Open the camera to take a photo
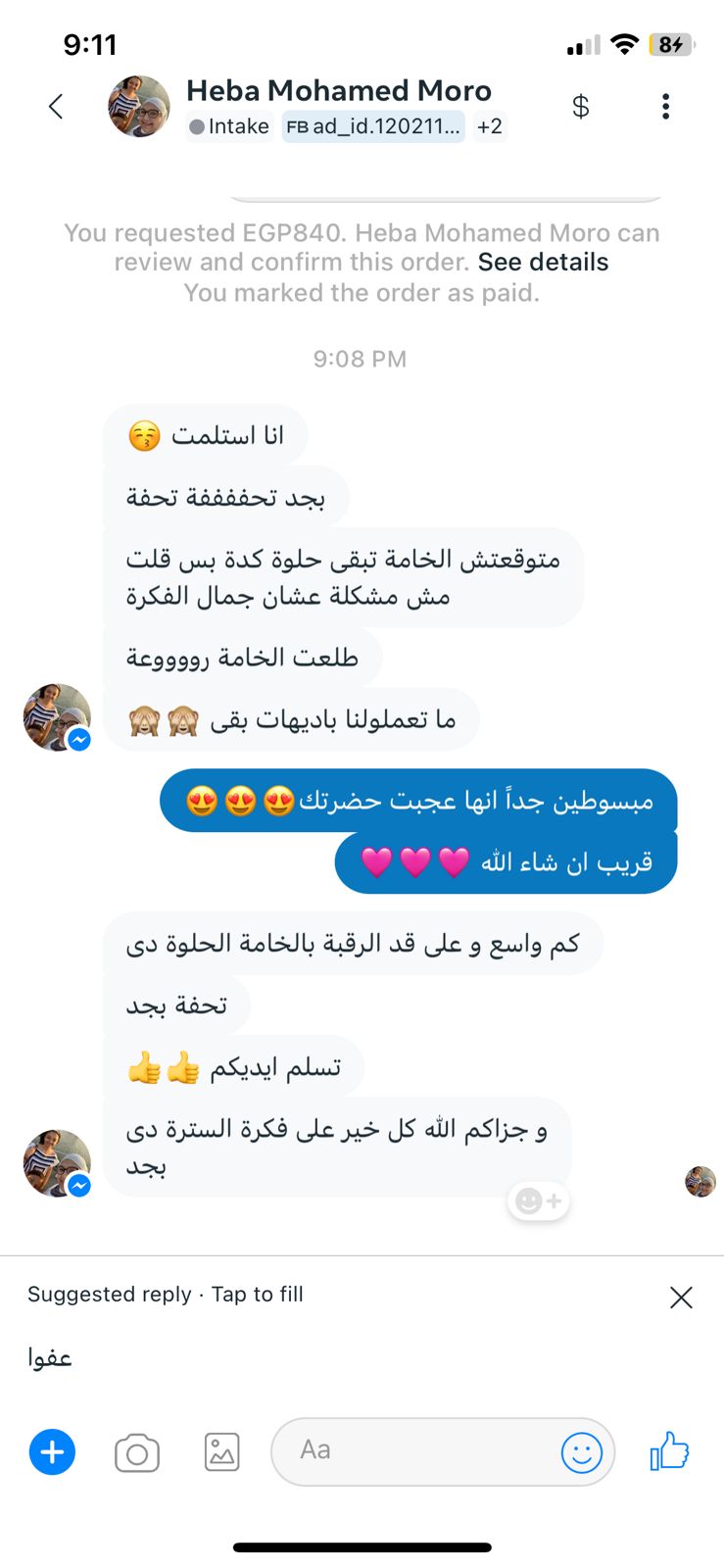The height and width of the screenshot is (1568, 724). (x=137, y=1452)
